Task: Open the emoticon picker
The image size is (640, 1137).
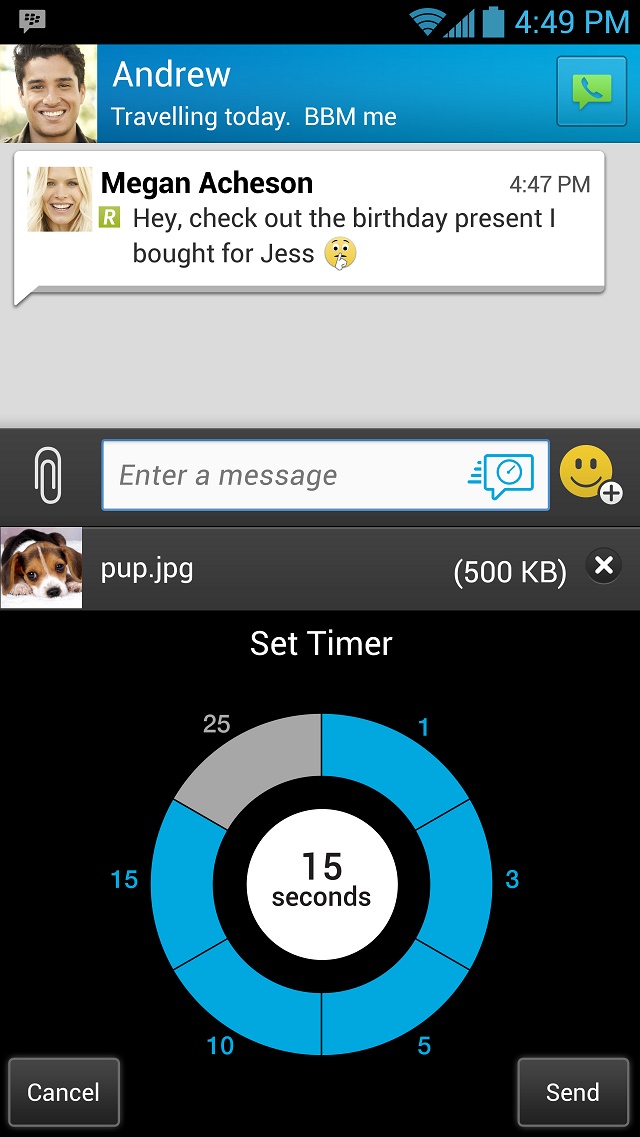Action: (590, 474)
